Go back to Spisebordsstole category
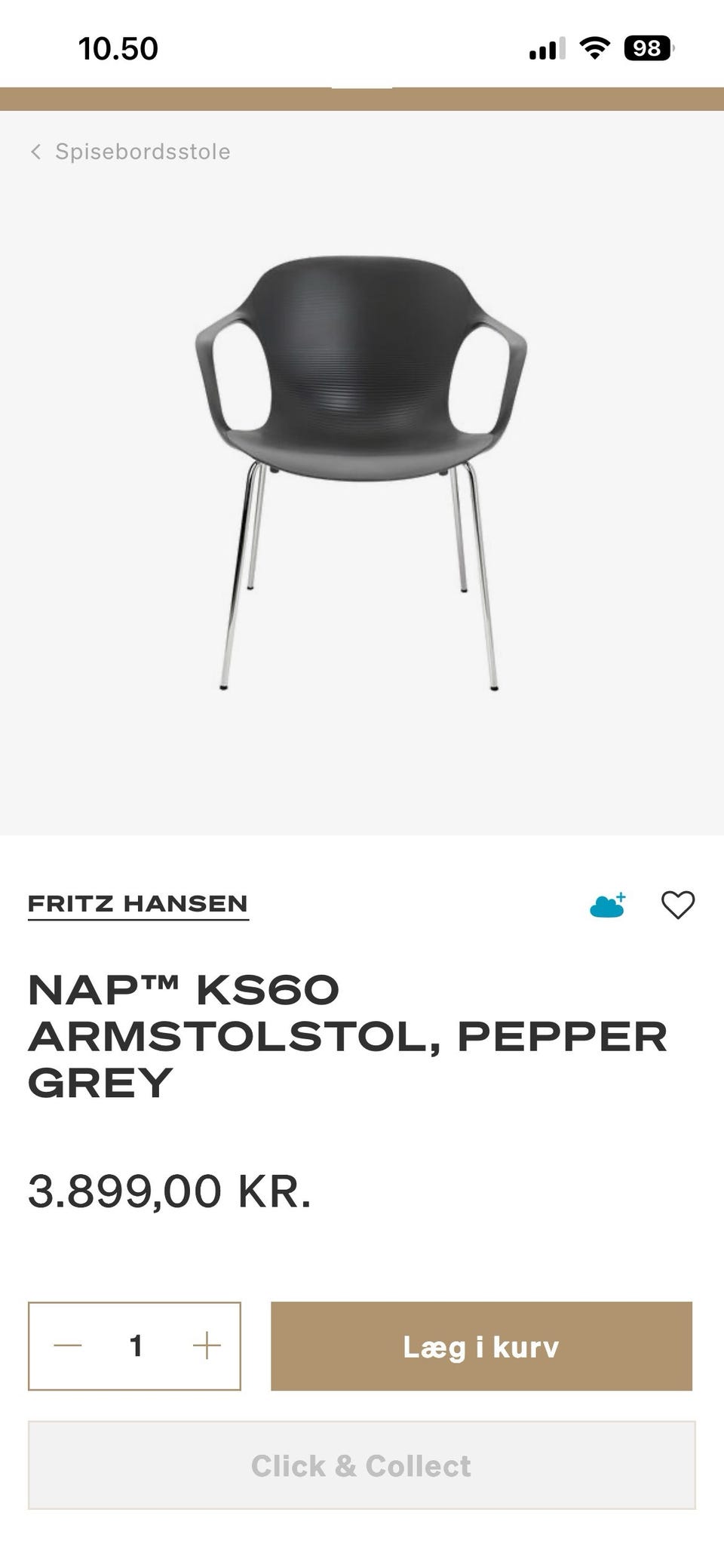Viewport: 724px width, 1568px height. coord(130,152)
